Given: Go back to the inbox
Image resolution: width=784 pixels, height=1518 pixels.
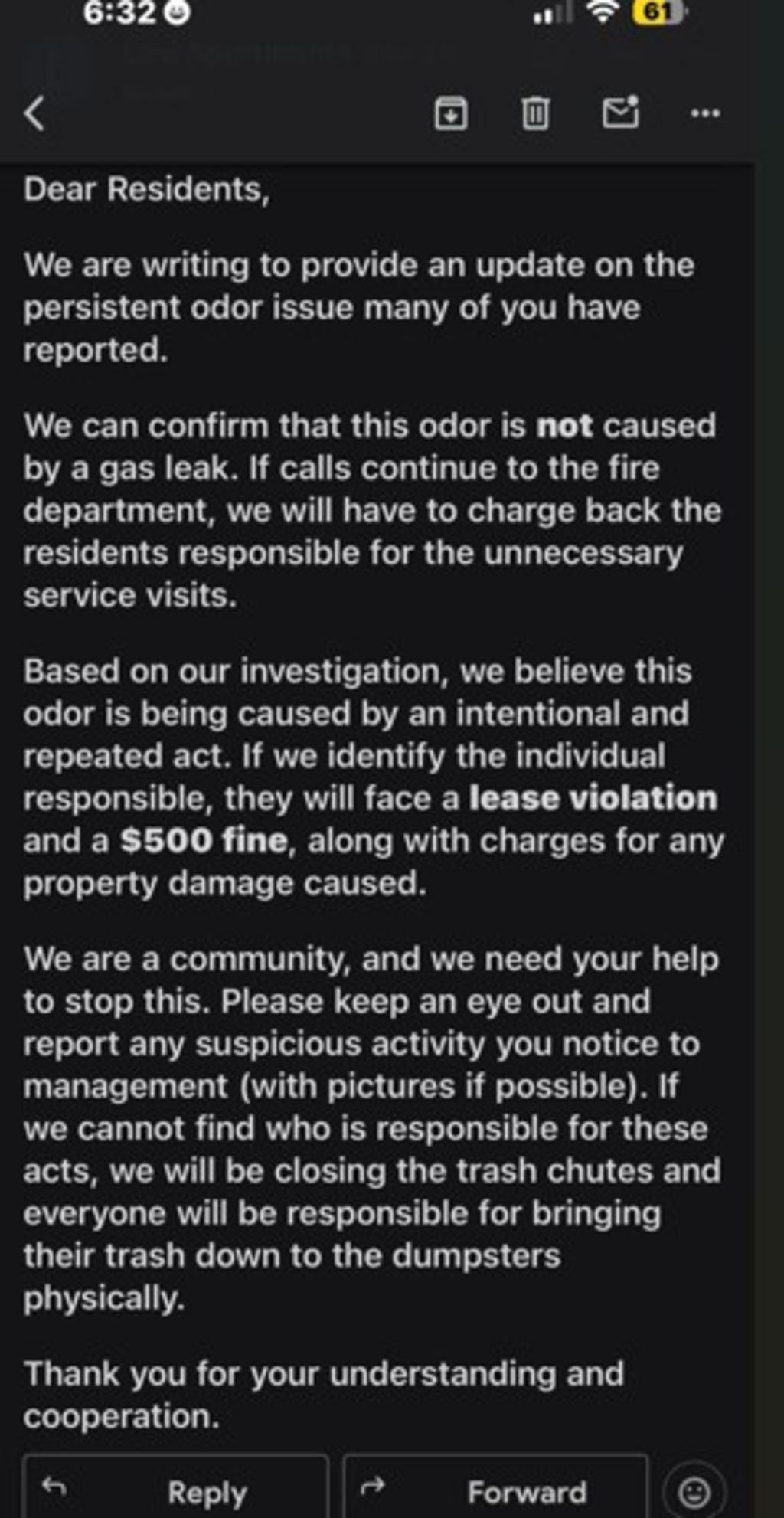Looking at the screenshot, I should click(34, 114).
